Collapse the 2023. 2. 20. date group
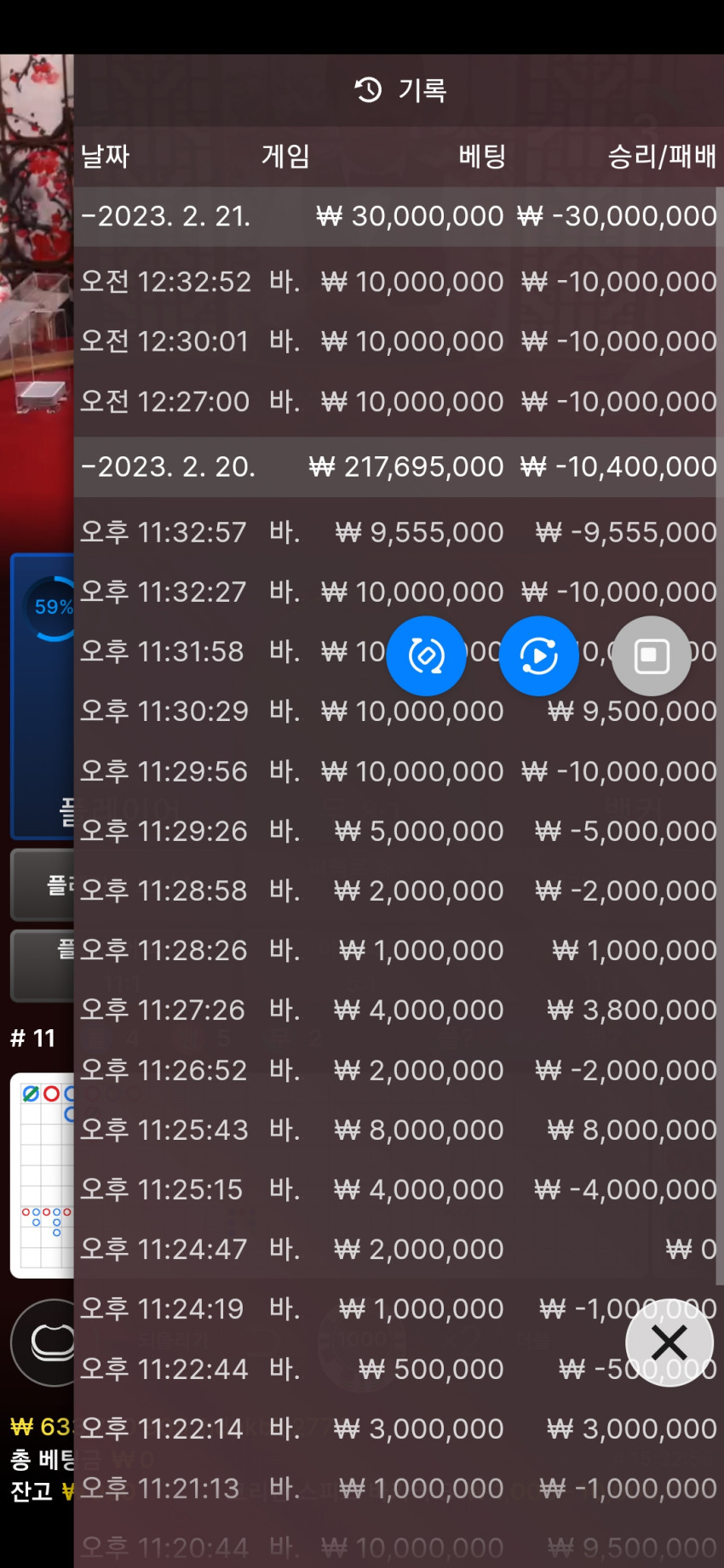 (x=168, y=466)
